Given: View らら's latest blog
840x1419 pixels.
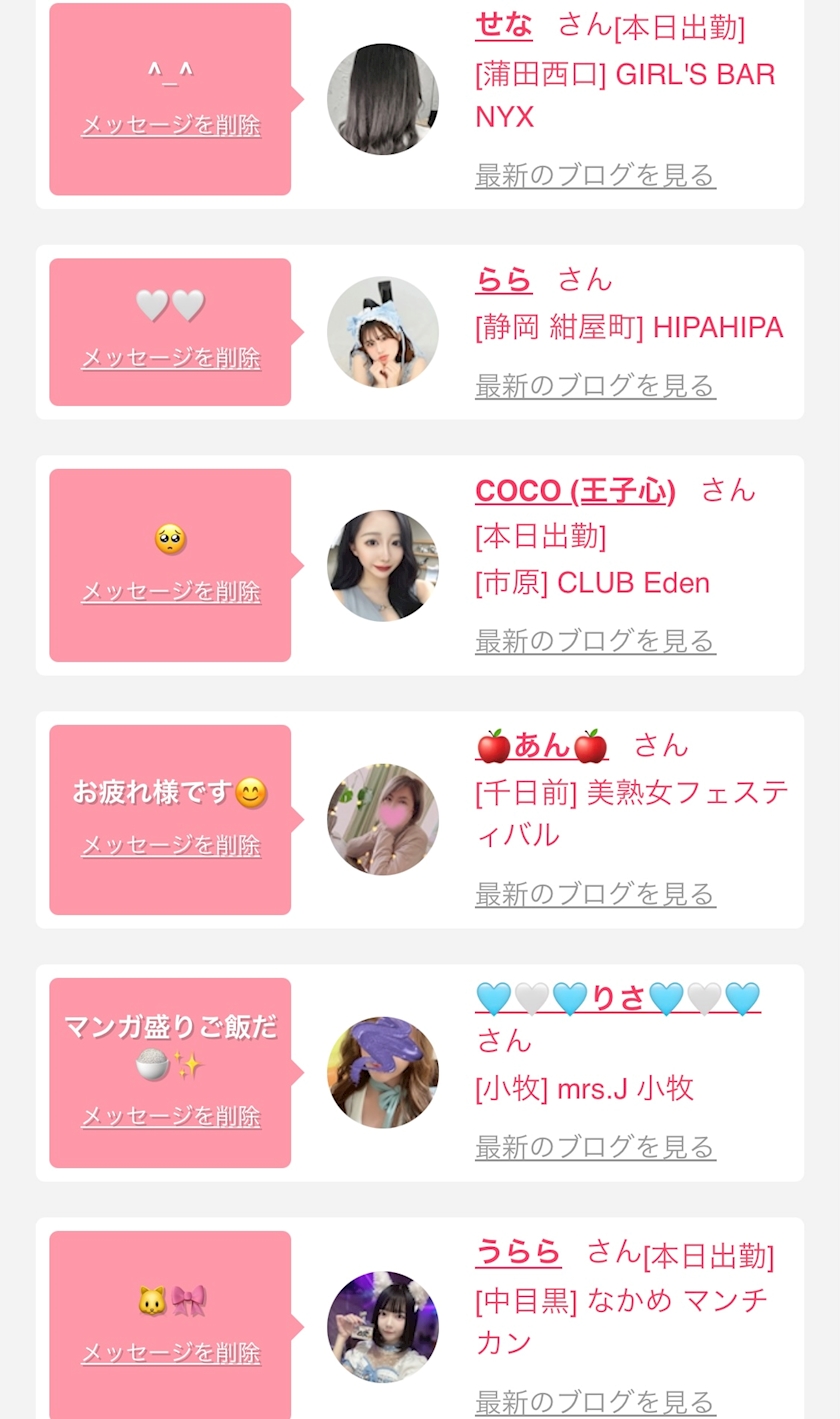Looking at the screenshot, I should click(595, 385).
